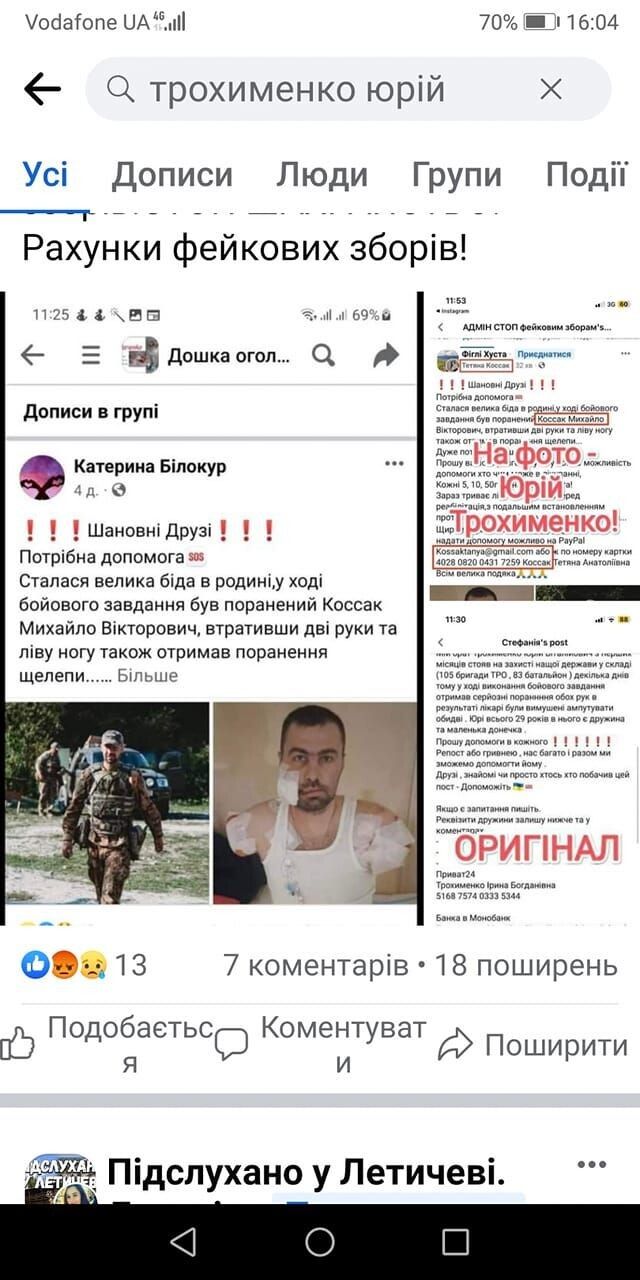Switch to the Люди tab
Image resolution: width=640 pixels, height=1280 pixels.
click(322, 175)
